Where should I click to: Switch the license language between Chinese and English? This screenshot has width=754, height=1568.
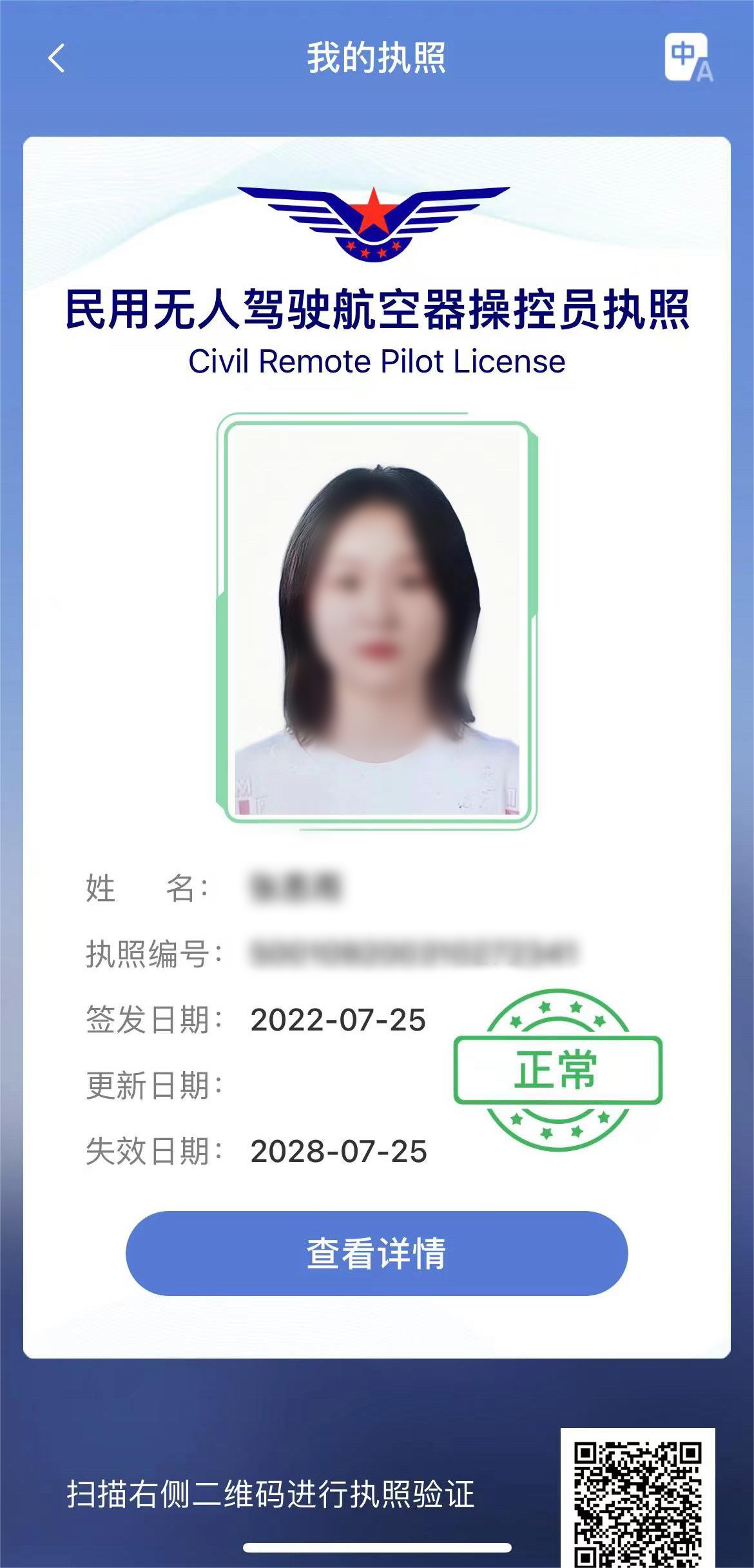pos(689,58)
